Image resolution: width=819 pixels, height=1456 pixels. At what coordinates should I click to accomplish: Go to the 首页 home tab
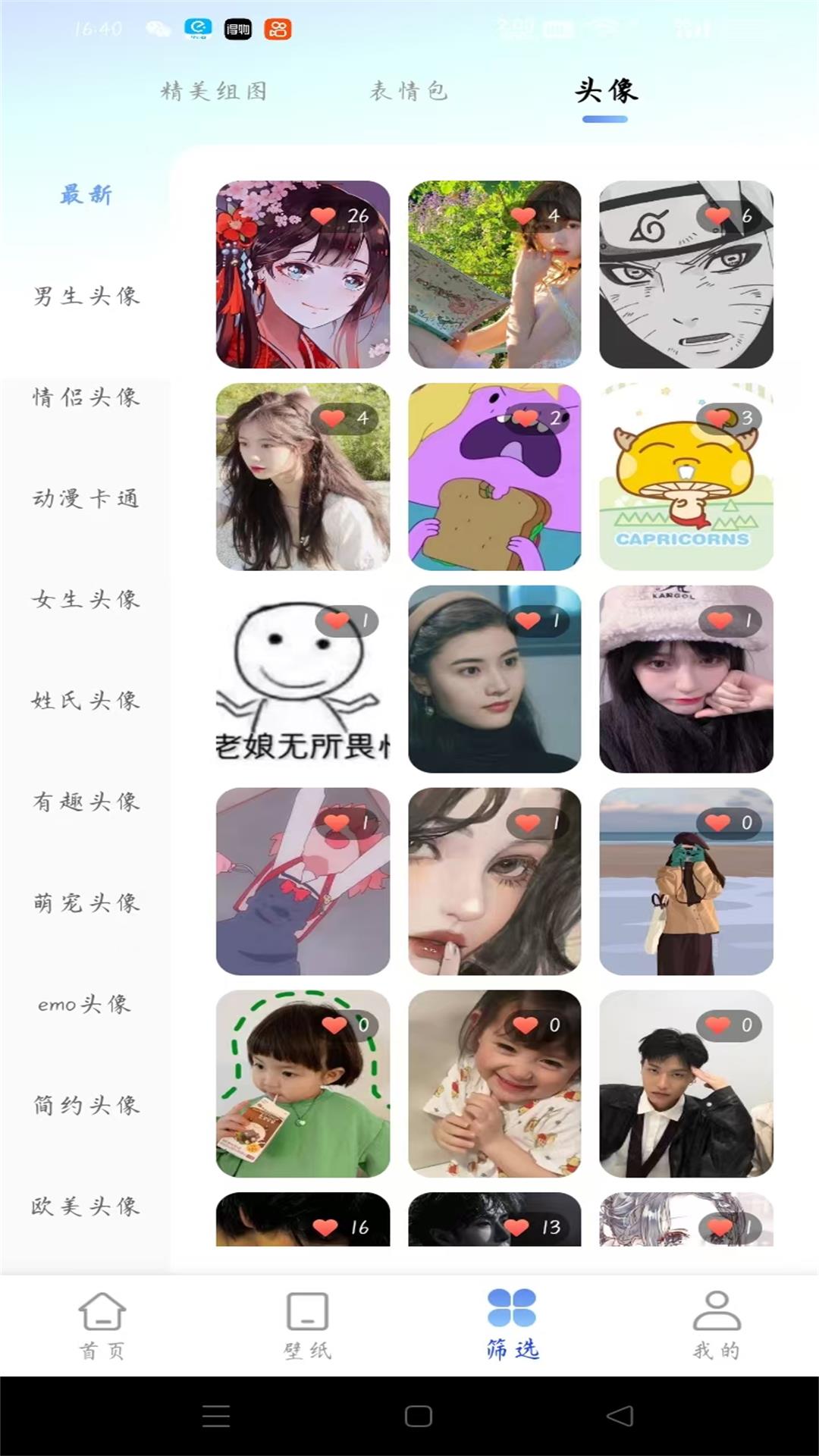tap(102, 1324)
